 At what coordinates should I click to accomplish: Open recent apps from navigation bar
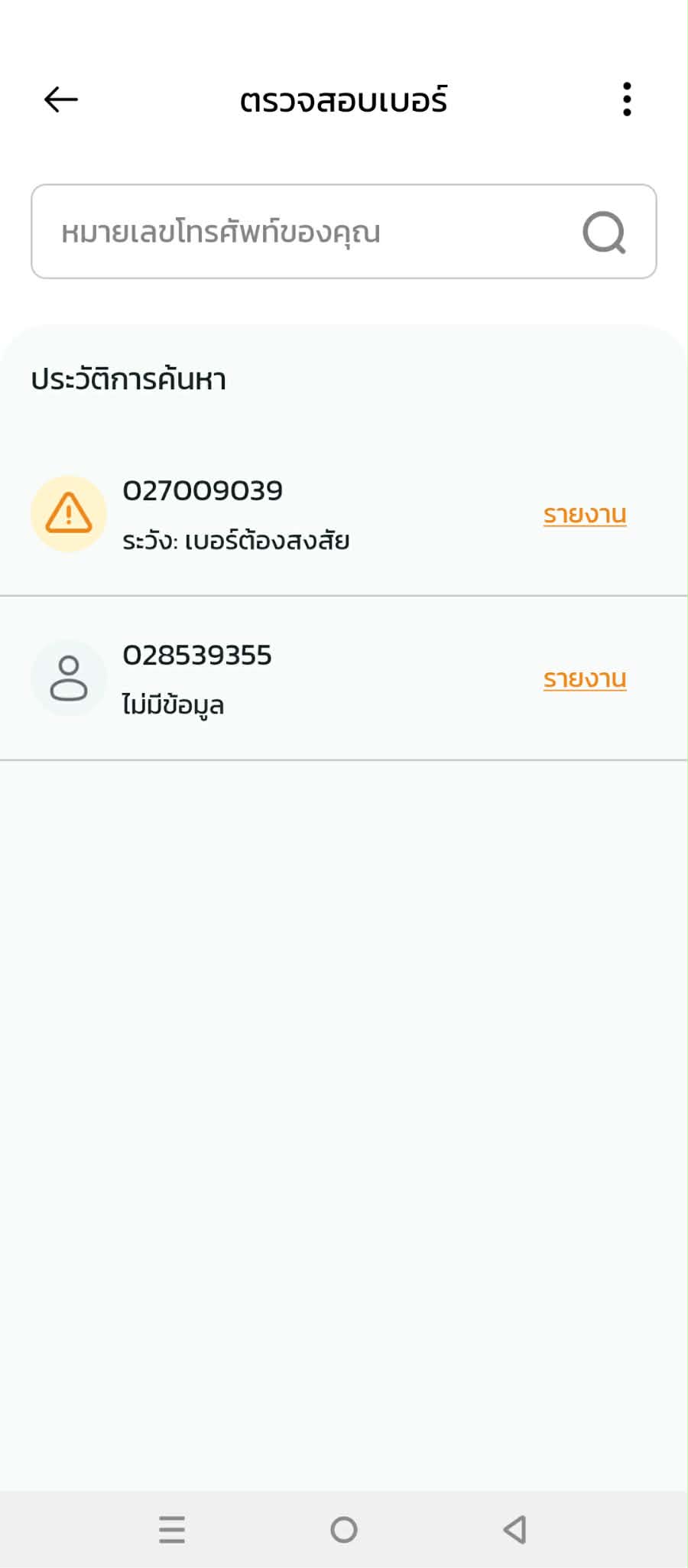coord(172,1530)
